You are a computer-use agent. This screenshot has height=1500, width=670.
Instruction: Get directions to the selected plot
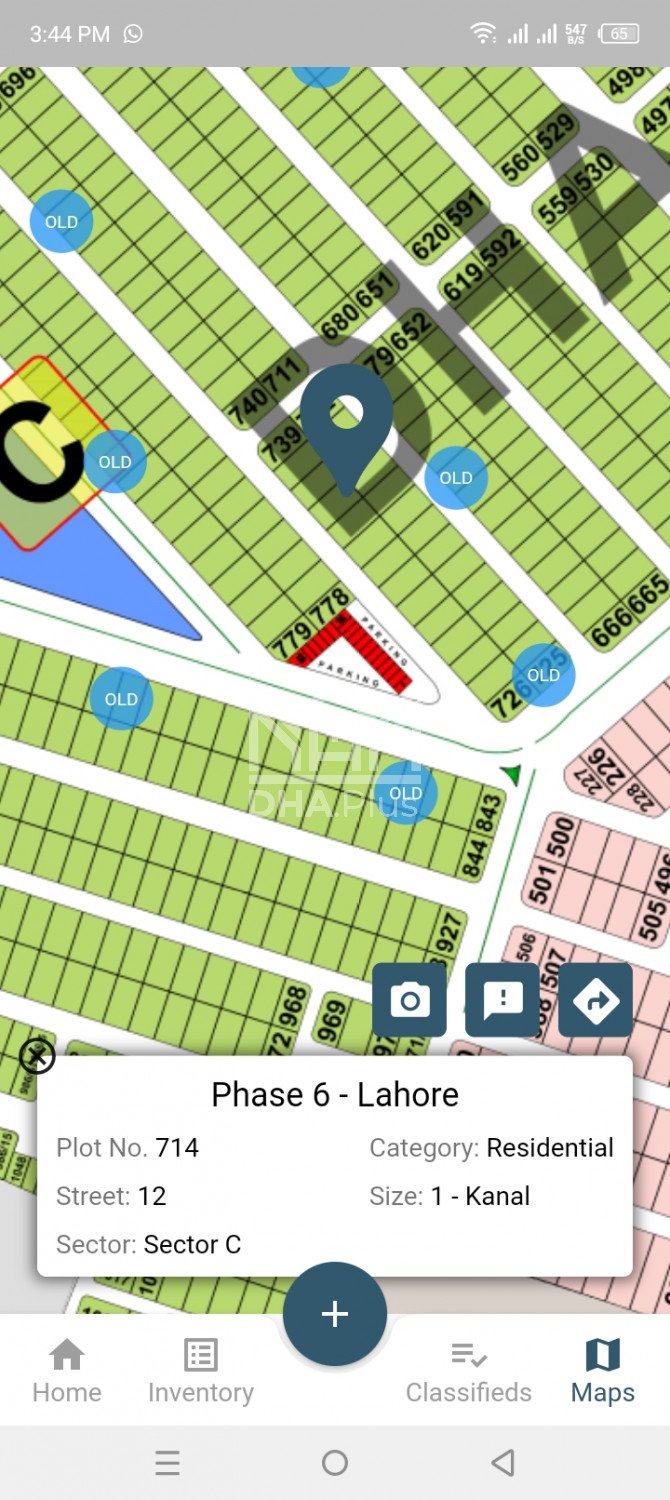point(595,1000)
